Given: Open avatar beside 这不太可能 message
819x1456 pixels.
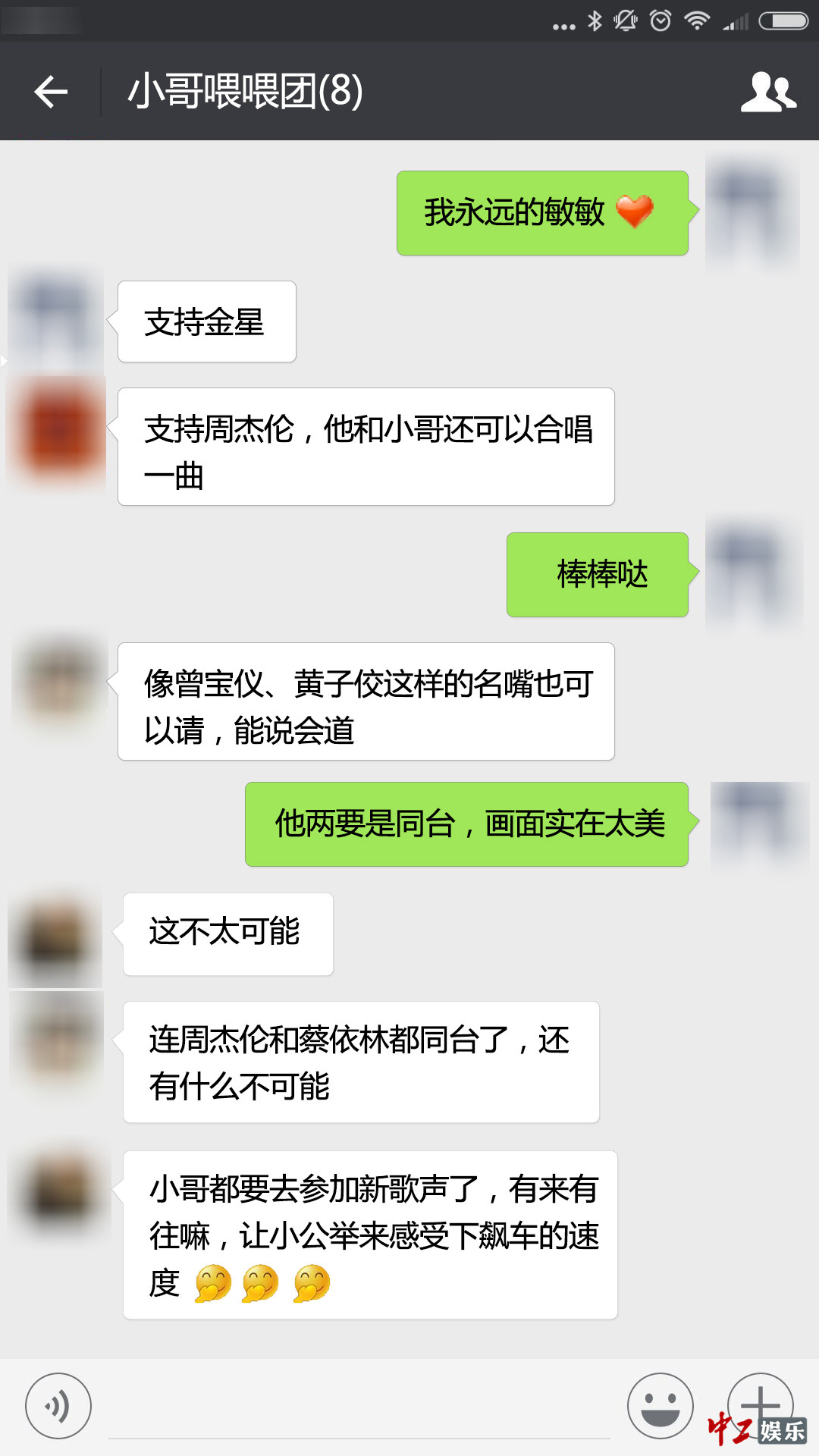Looking at the screenshot, I should 55,939.
